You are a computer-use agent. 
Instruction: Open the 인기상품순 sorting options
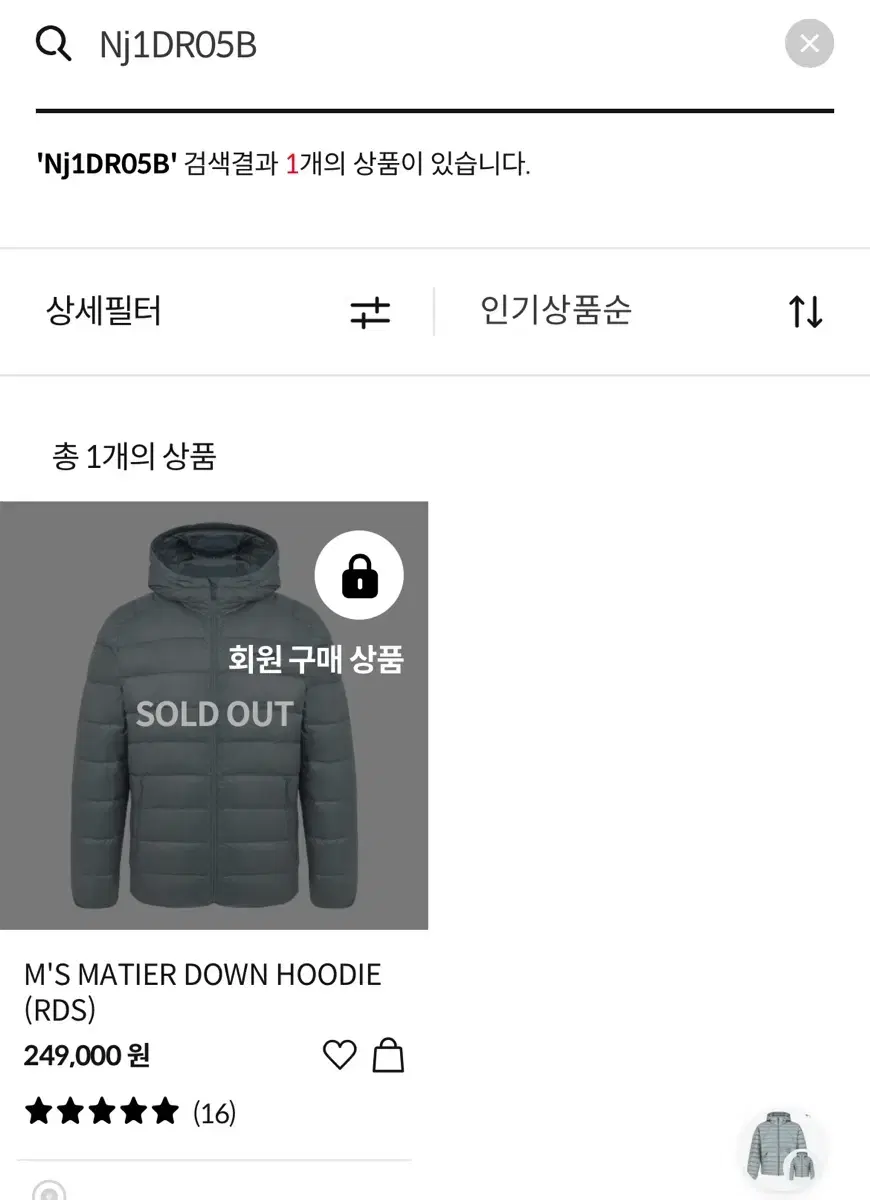tap(556, 311)
